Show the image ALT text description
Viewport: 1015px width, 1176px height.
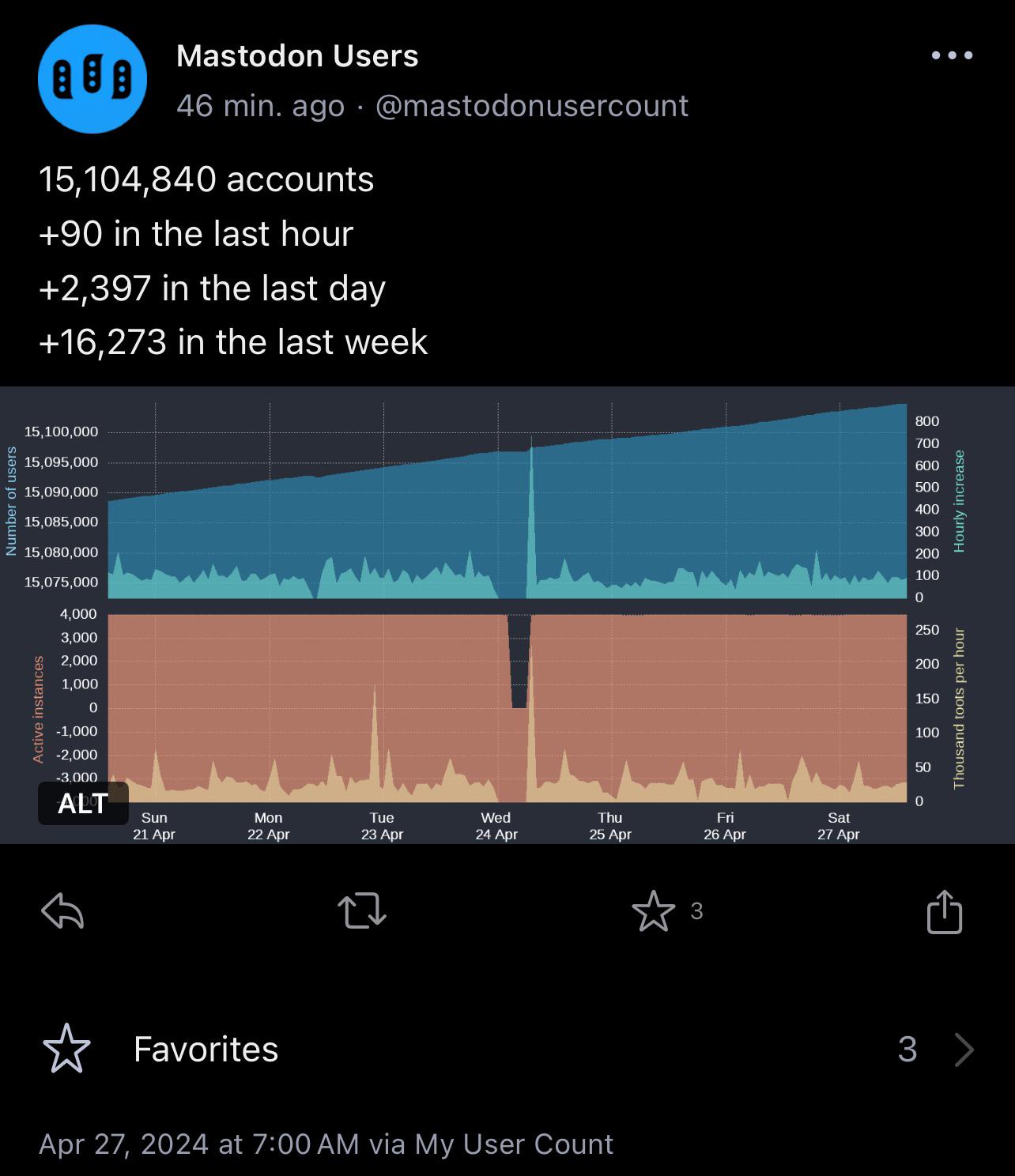[81, 803]
